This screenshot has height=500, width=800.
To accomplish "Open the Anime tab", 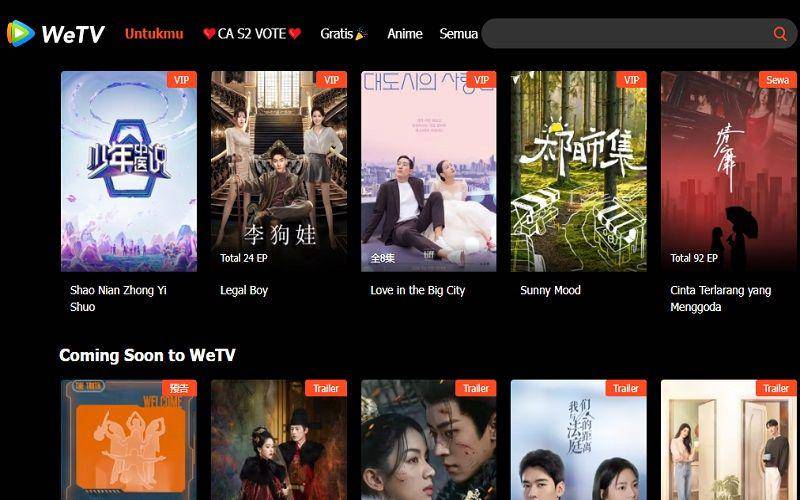I will coord(405,34).
